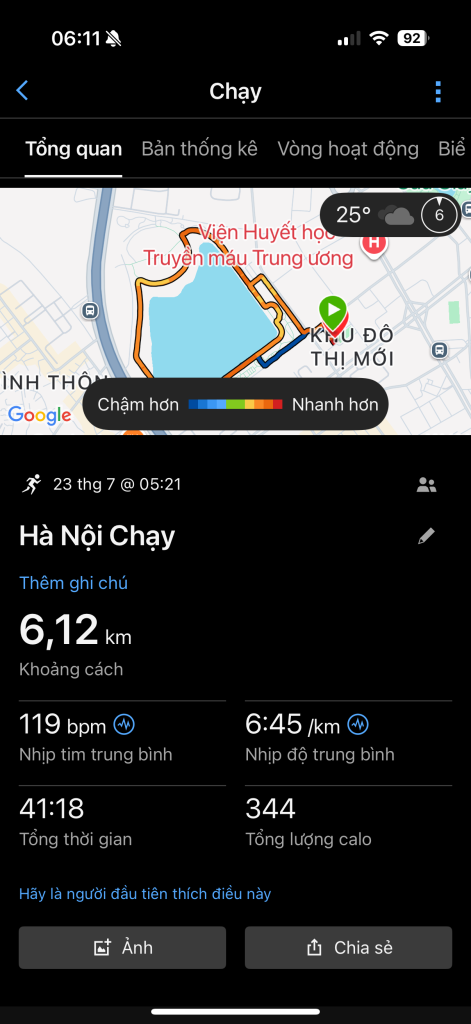Open the average heart rate chart icon
The width and height of the screenshot is (471, 1024).
124,724
